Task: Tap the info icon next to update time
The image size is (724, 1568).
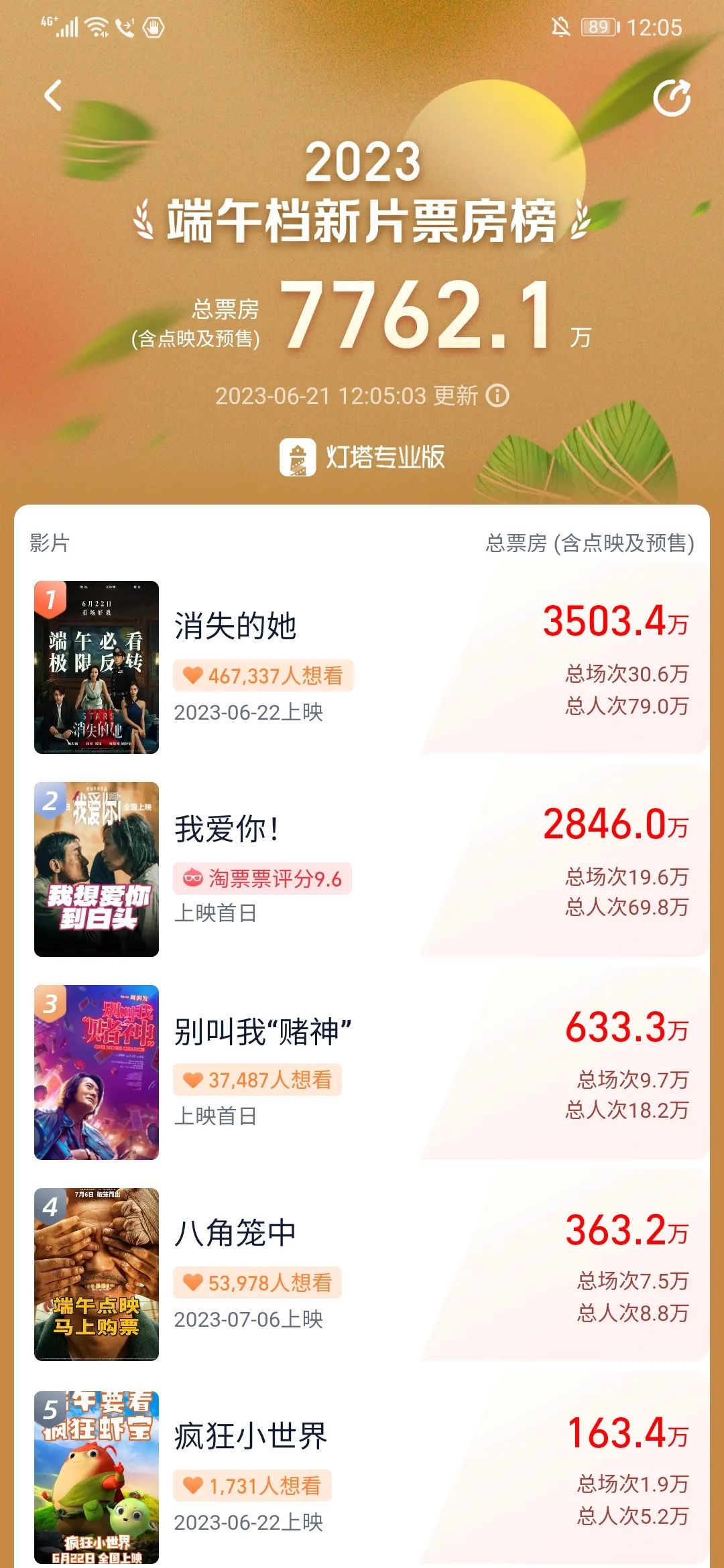Action: [x=496, y=397]
